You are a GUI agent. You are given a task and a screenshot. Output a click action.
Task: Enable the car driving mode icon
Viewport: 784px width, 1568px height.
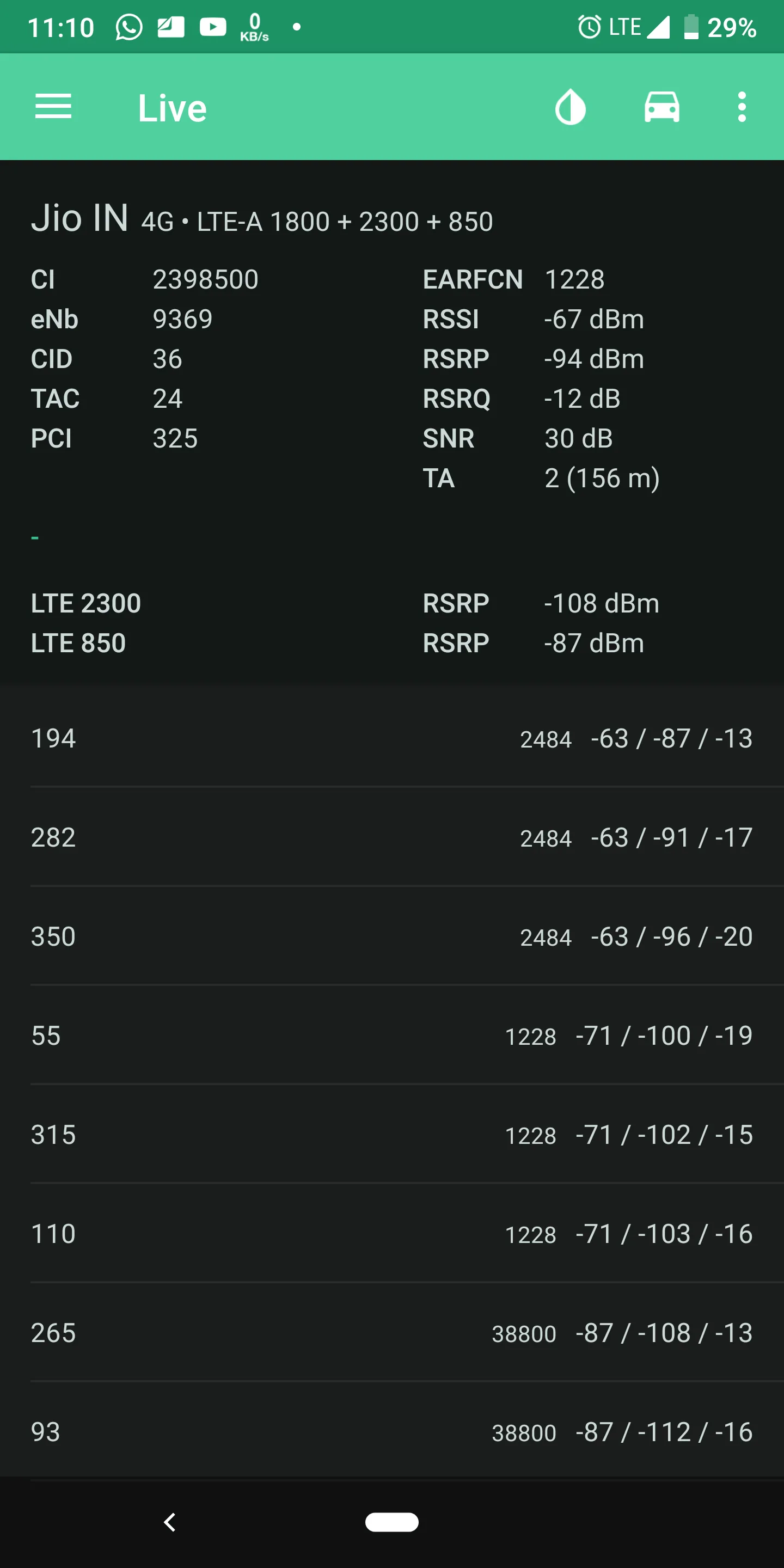tap(661, 107)
